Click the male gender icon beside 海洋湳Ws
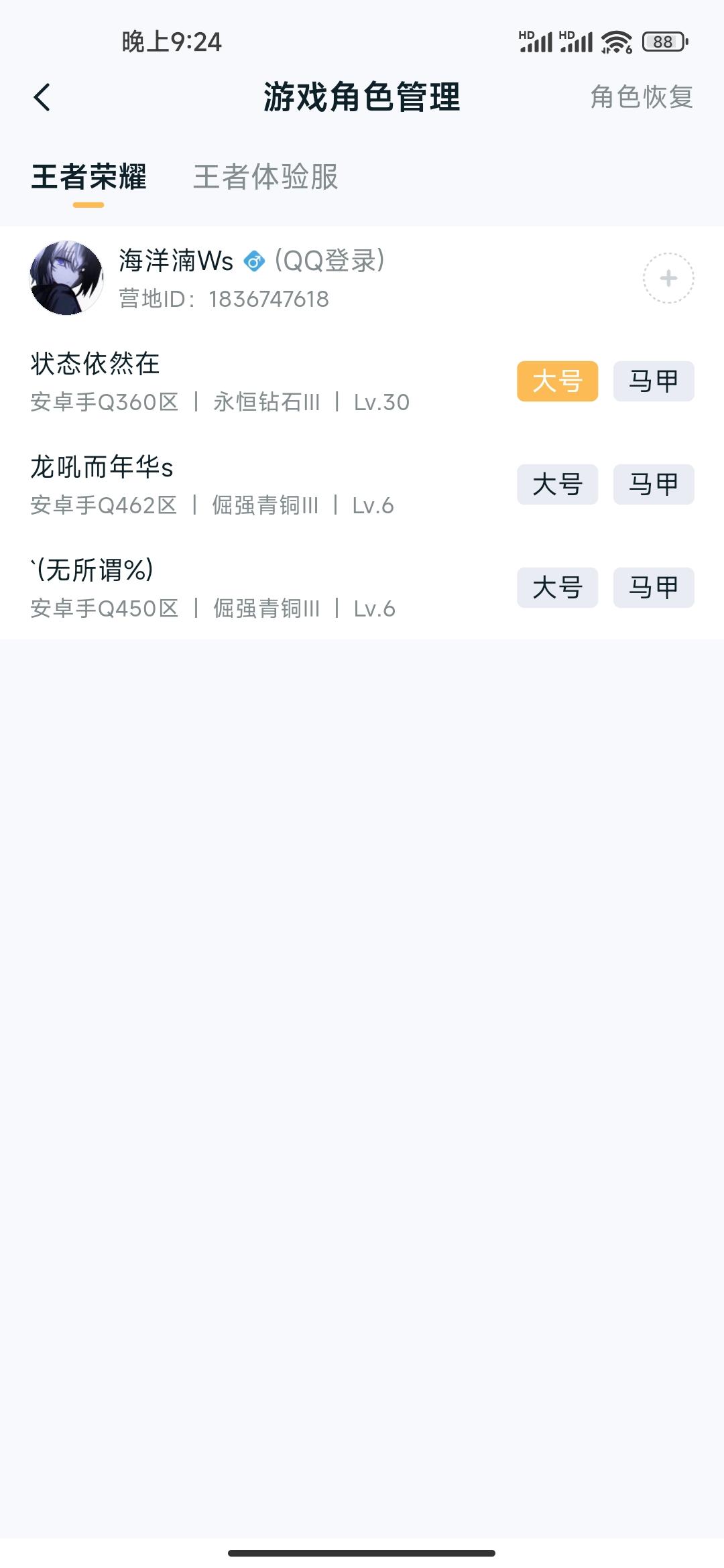Screen dimensions: 724x1568 pos(253,261)
